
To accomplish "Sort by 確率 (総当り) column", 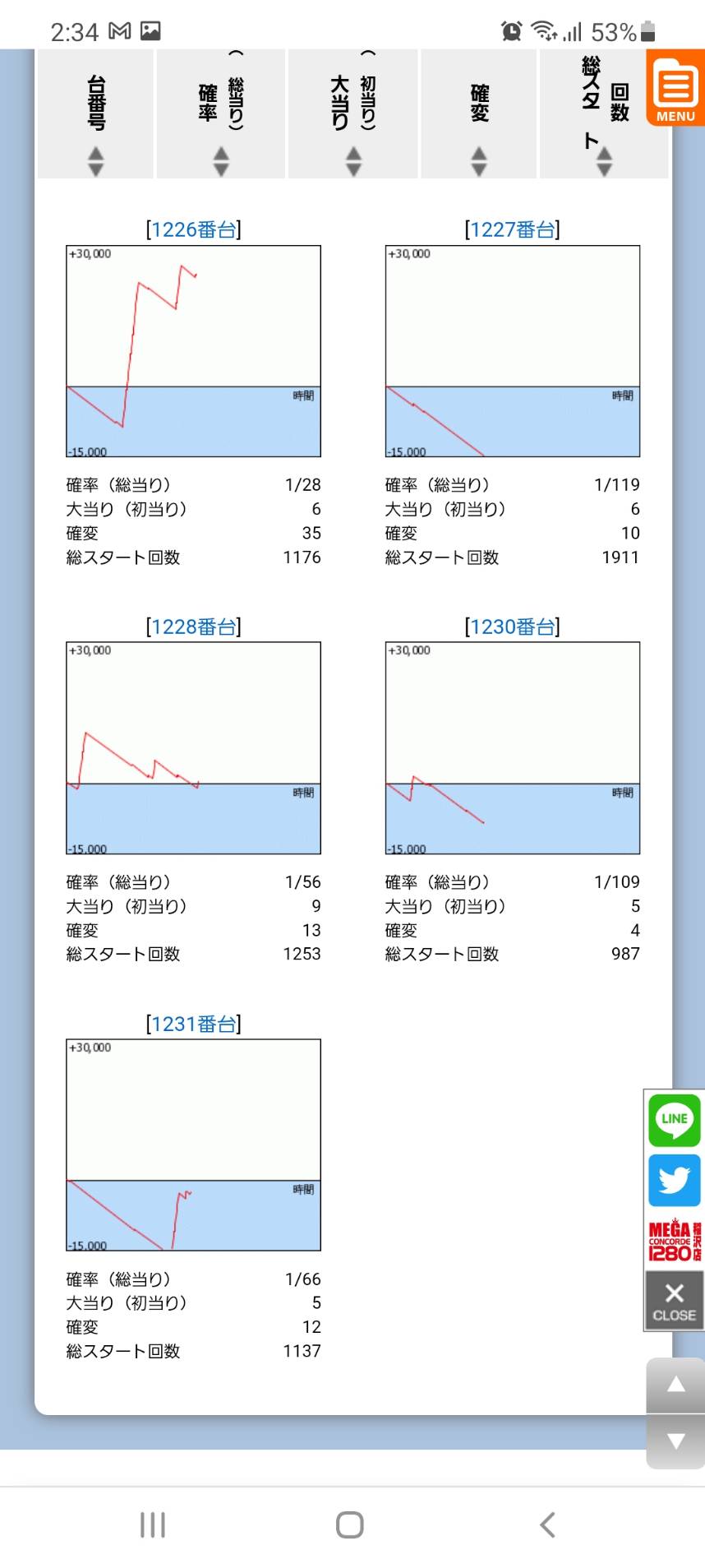I will 221,113.
